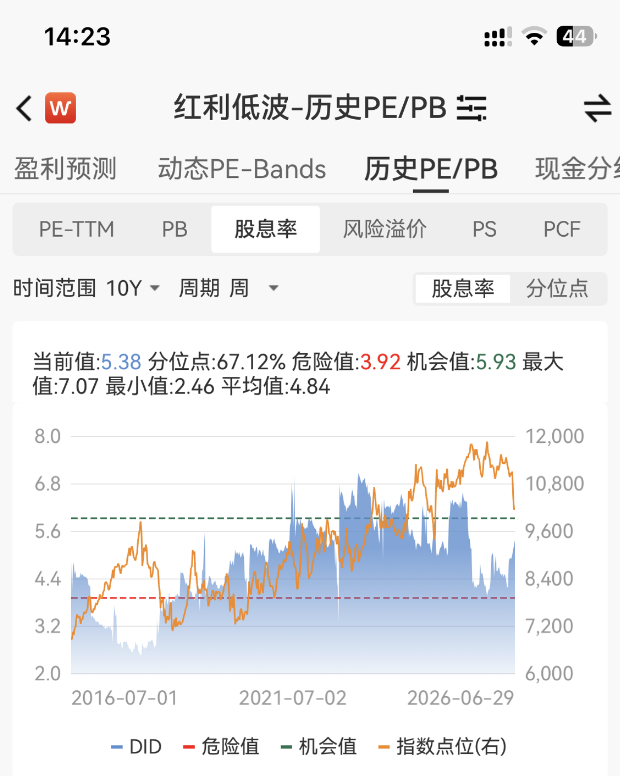Open the 动态PE-Bands tab
620x776 pixels.
point(242,169)
